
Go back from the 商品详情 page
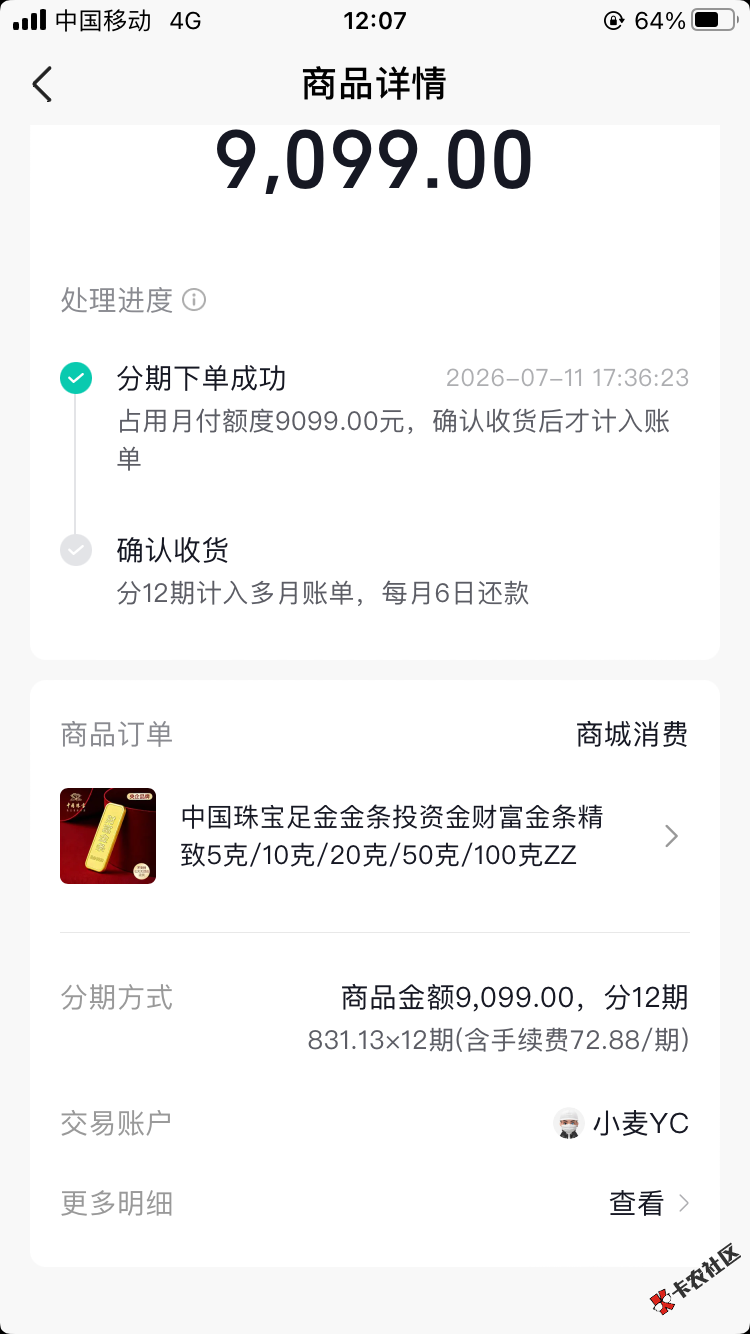pyautogui.click(x=42, y=84)
